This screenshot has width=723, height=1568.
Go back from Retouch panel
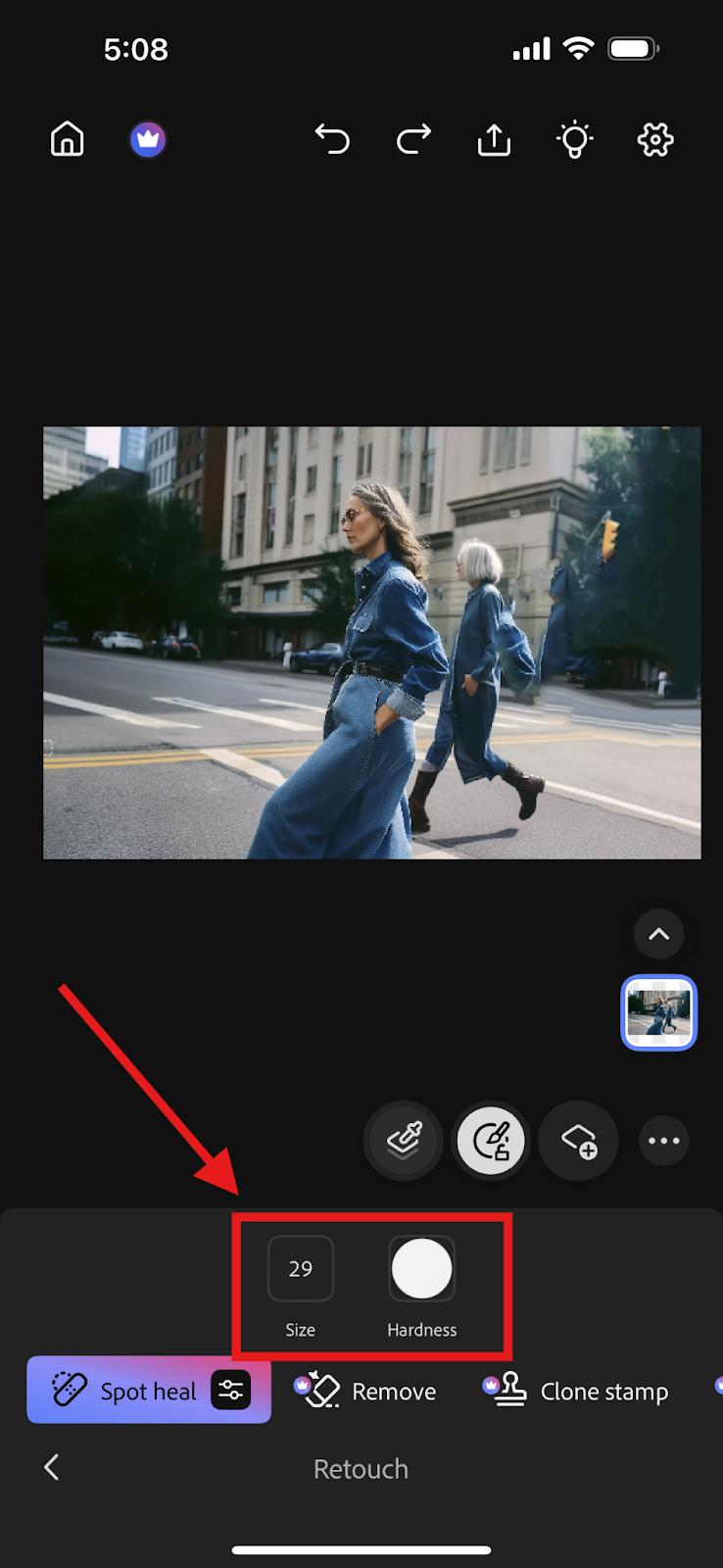coord(52,1467)
